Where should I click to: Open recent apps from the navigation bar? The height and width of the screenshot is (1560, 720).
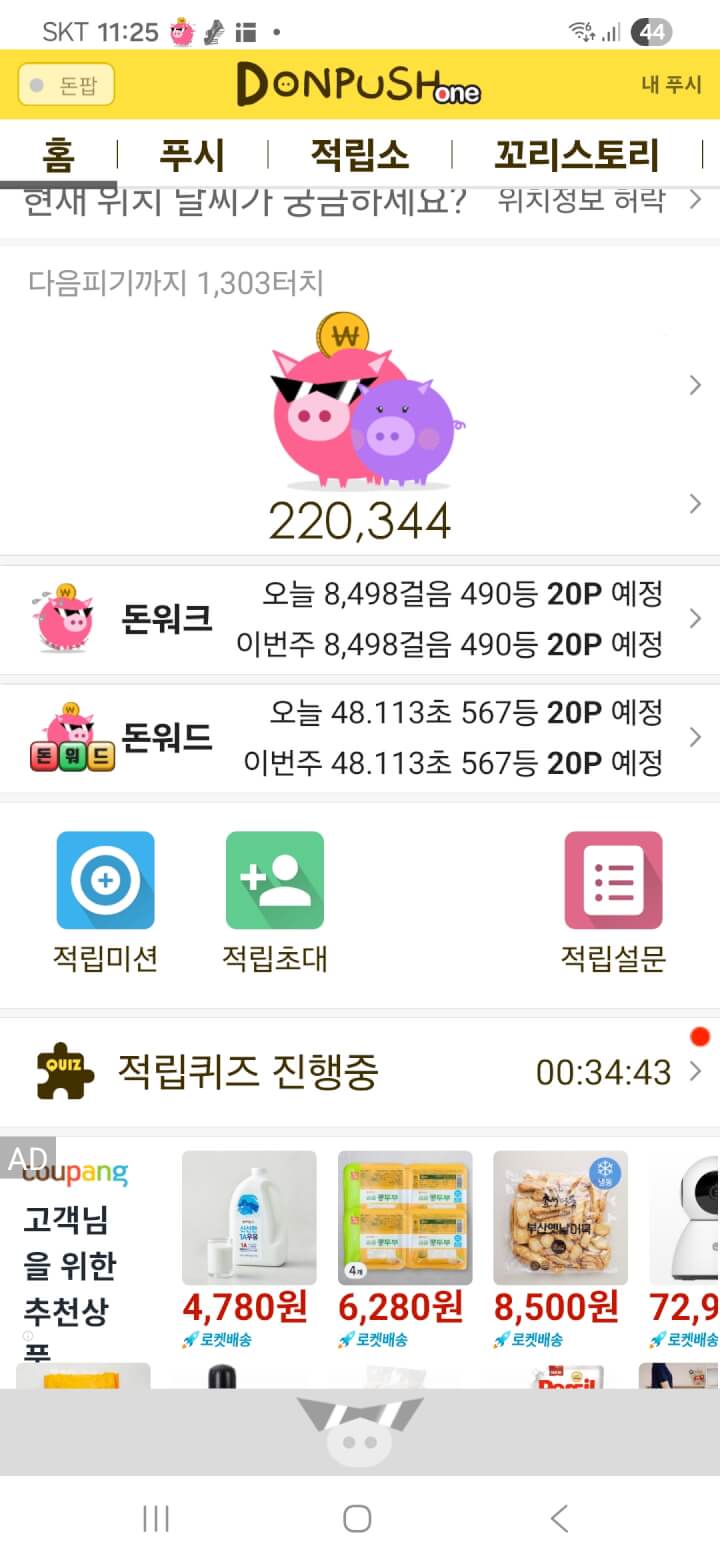[156, 1519]
